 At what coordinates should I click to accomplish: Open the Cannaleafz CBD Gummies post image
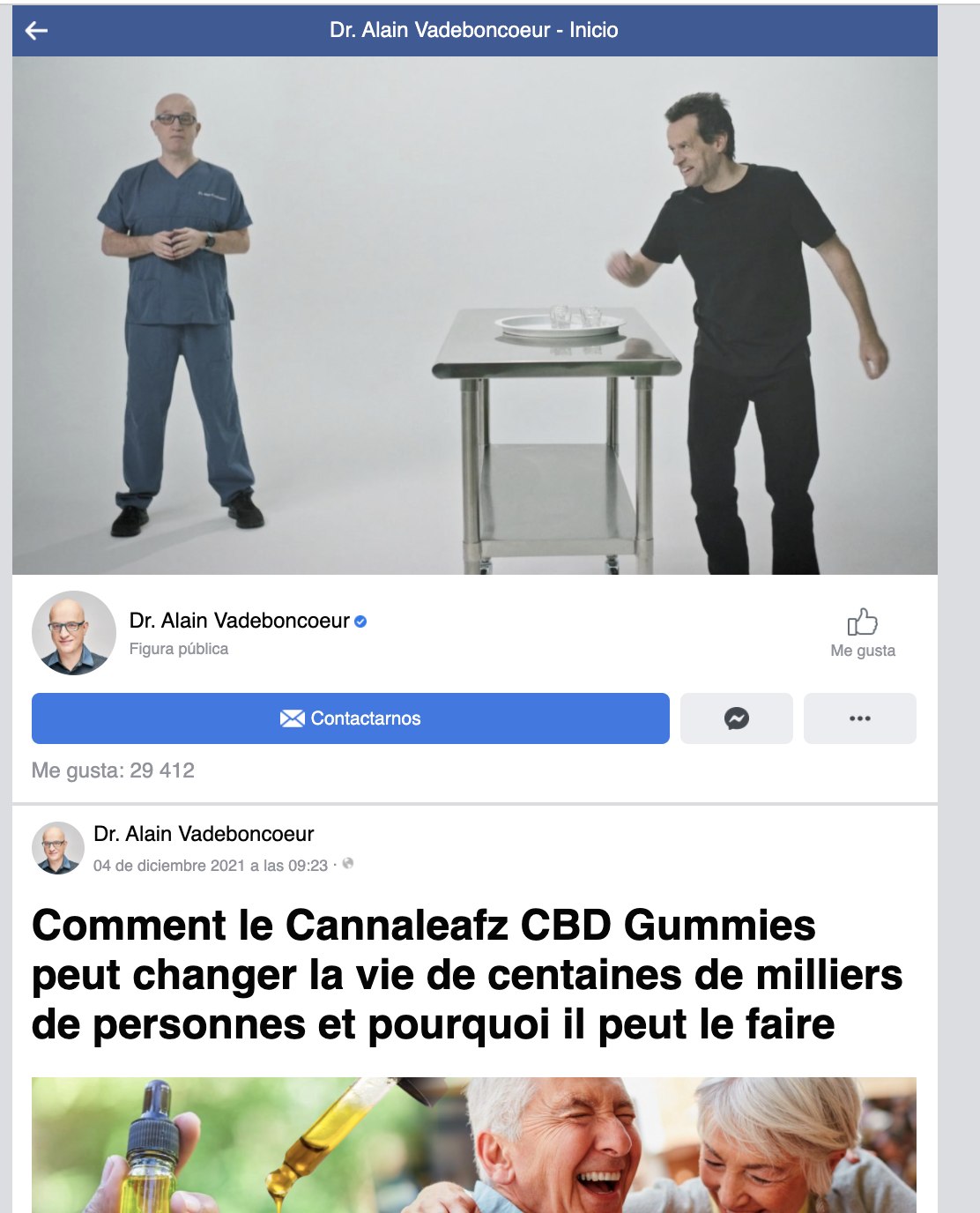474,1144
